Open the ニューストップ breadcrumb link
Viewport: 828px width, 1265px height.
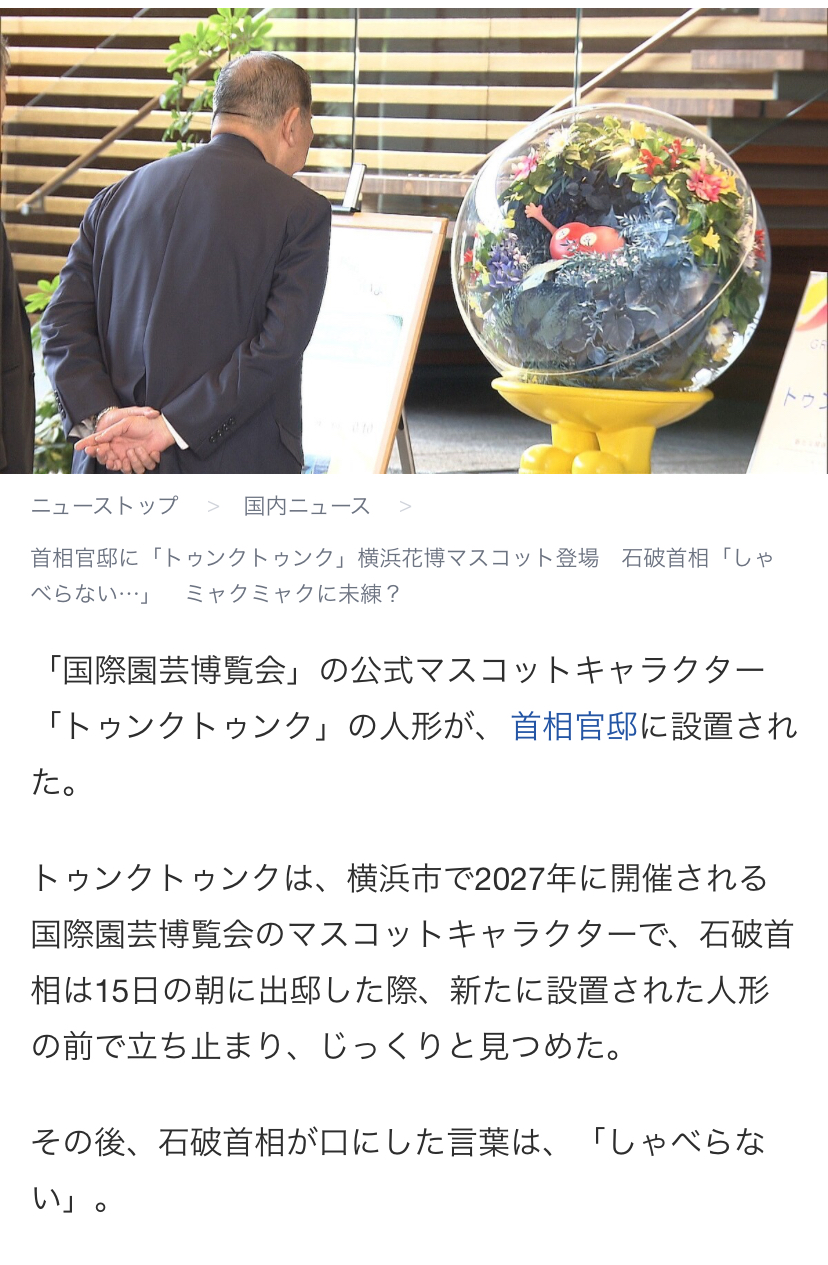(104, 506)
